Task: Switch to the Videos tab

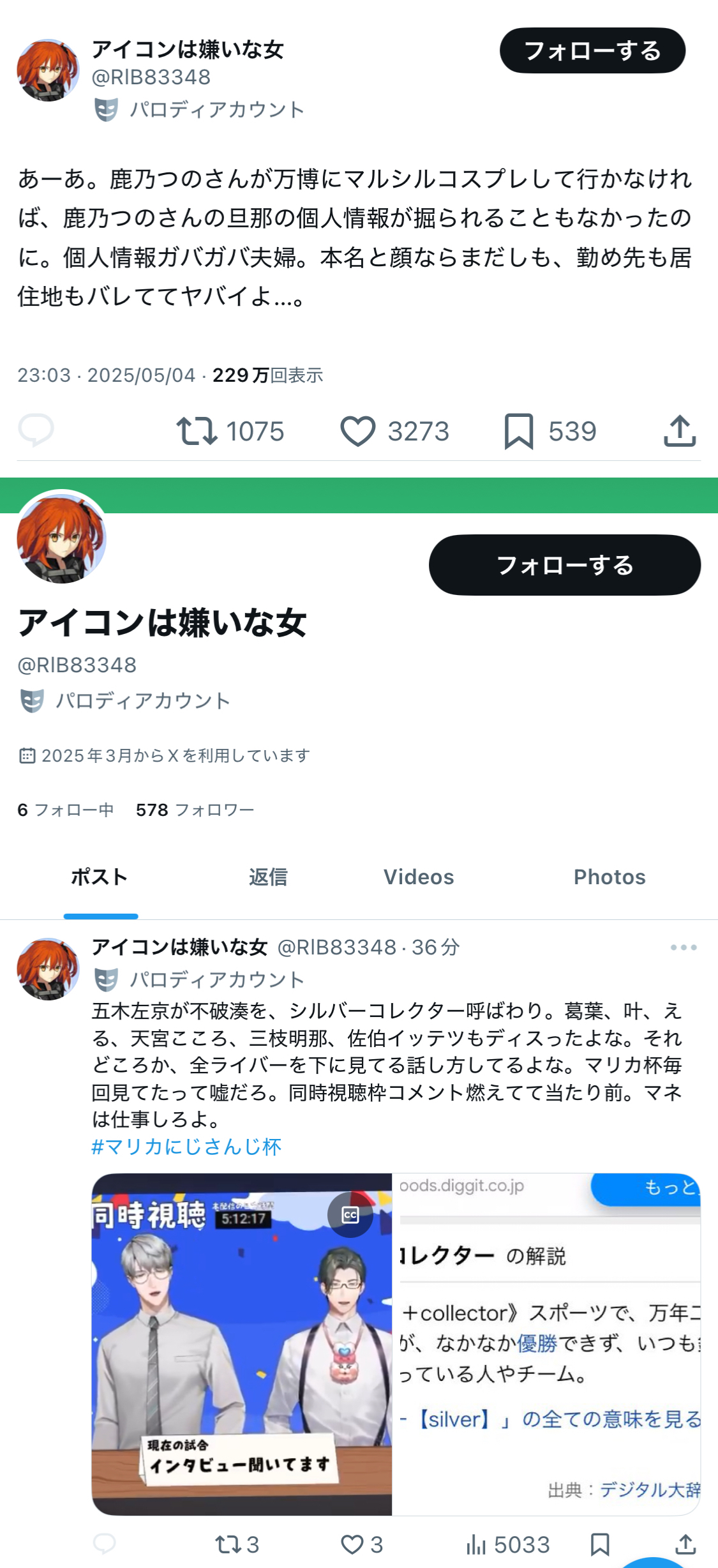Action: [419, 877]
